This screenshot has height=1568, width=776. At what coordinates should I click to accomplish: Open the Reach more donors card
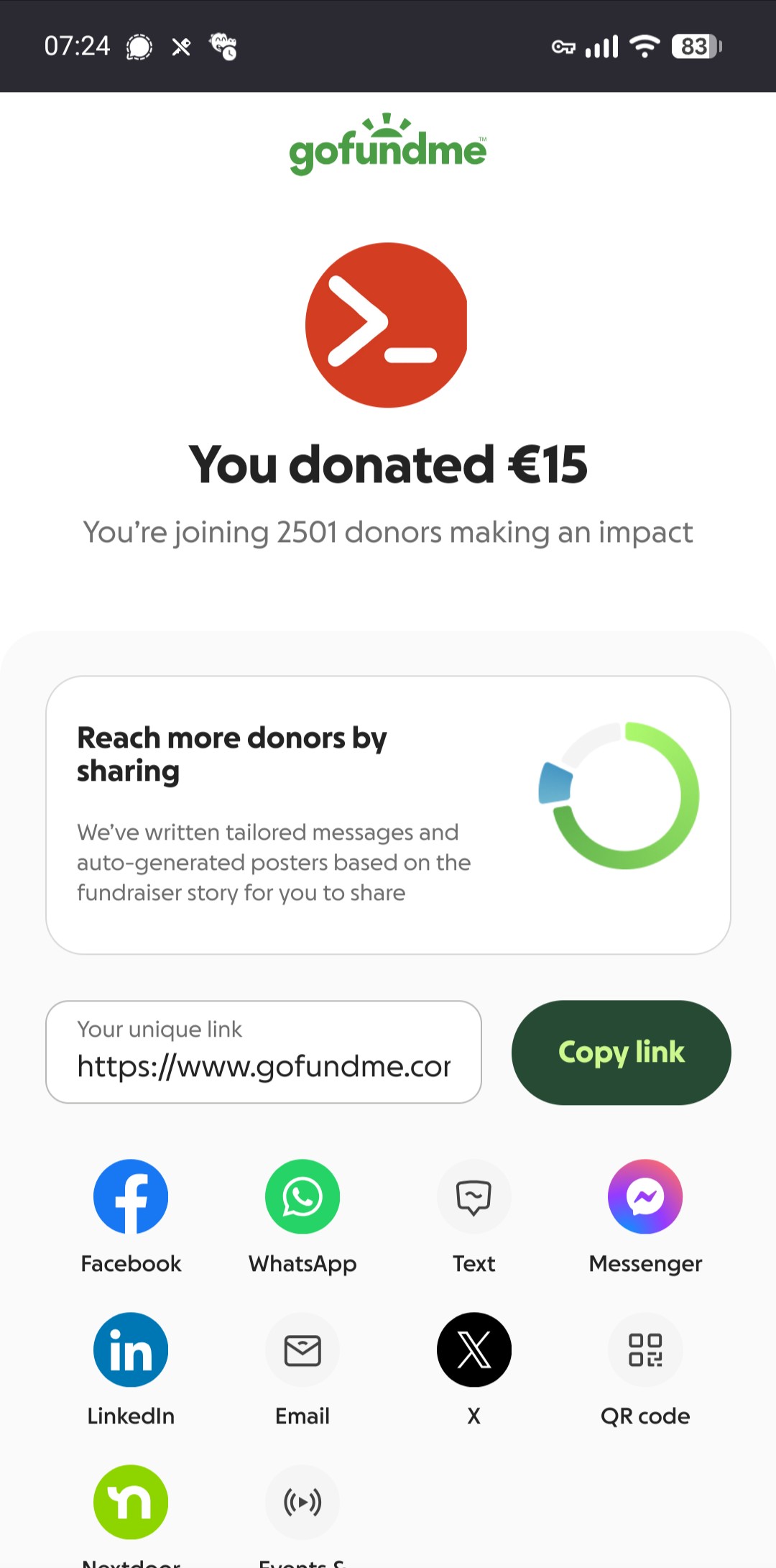click(388, 815)
